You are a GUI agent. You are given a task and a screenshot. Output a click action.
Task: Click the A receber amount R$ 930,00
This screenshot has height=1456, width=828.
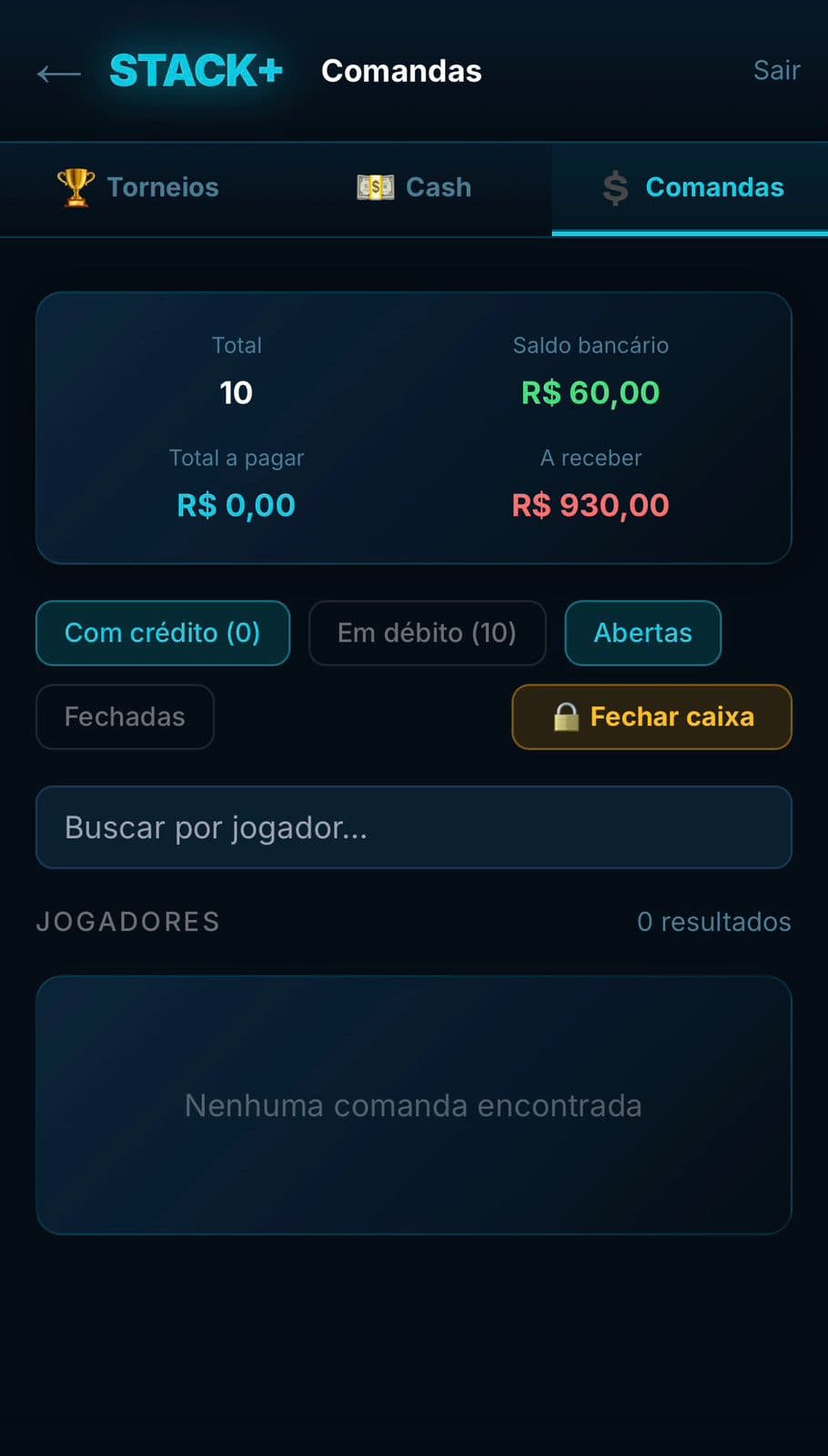point(591,505)
